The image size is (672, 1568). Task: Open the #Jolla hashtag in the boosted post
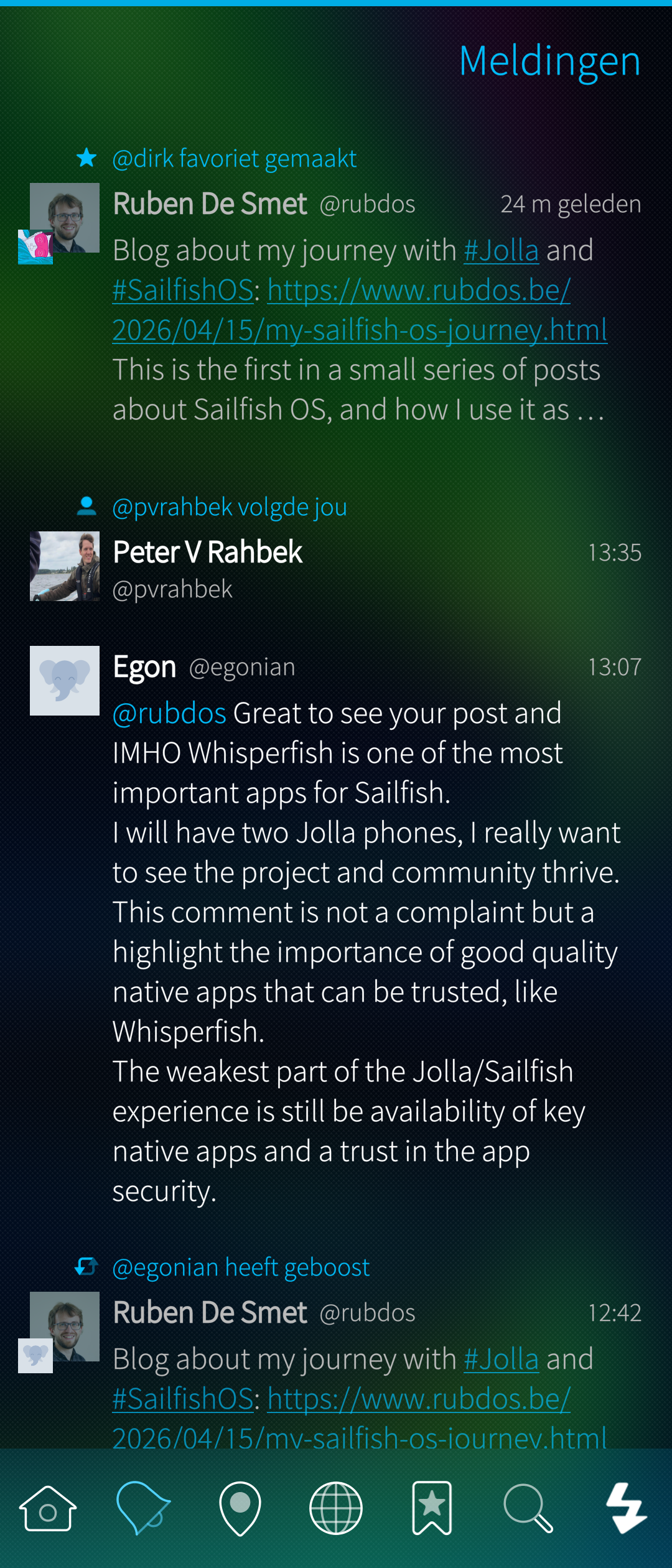[501, 1360]
